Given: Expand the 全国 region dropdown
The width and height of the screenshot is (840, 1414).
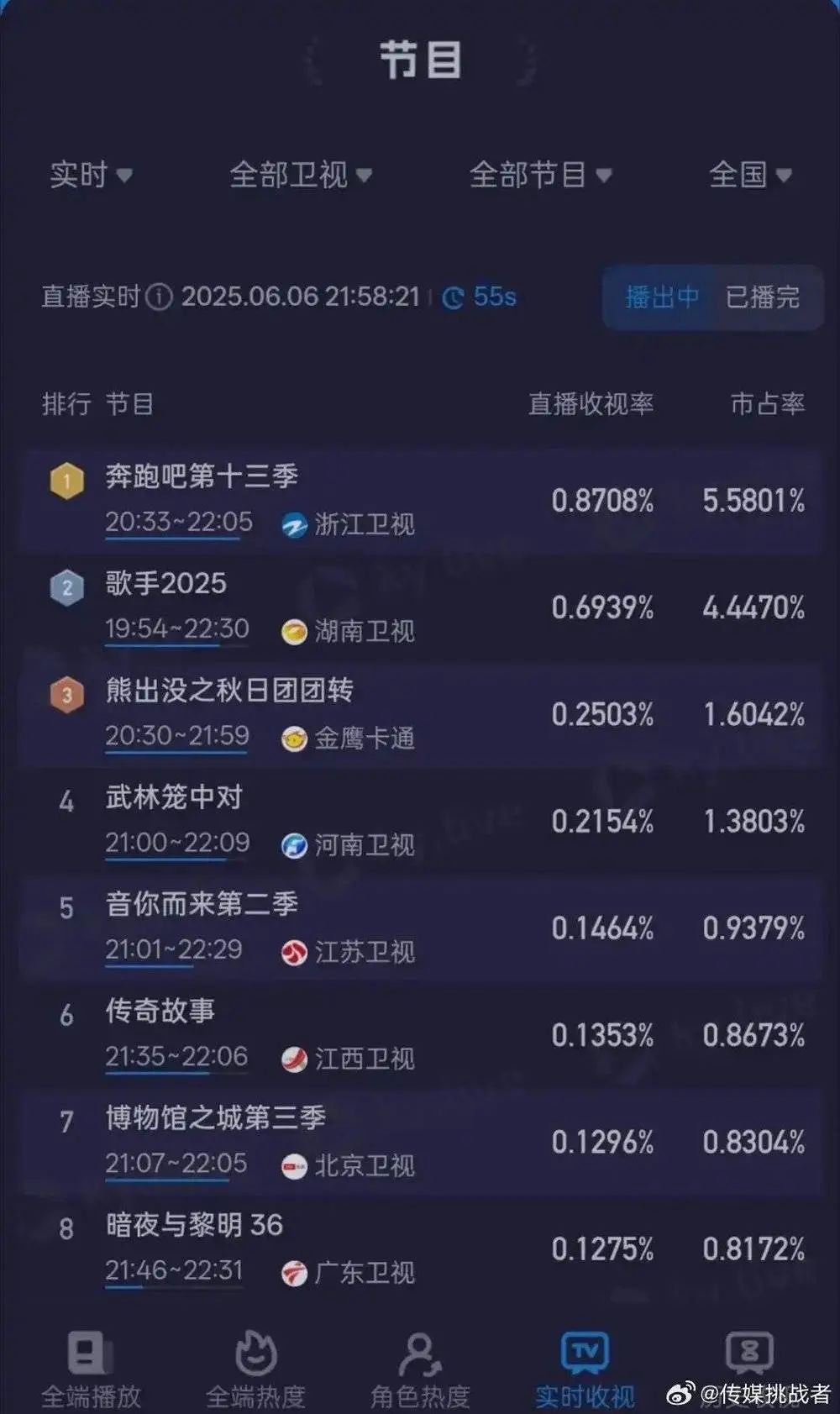Looking at the screenshot, I should click(748, 176).
